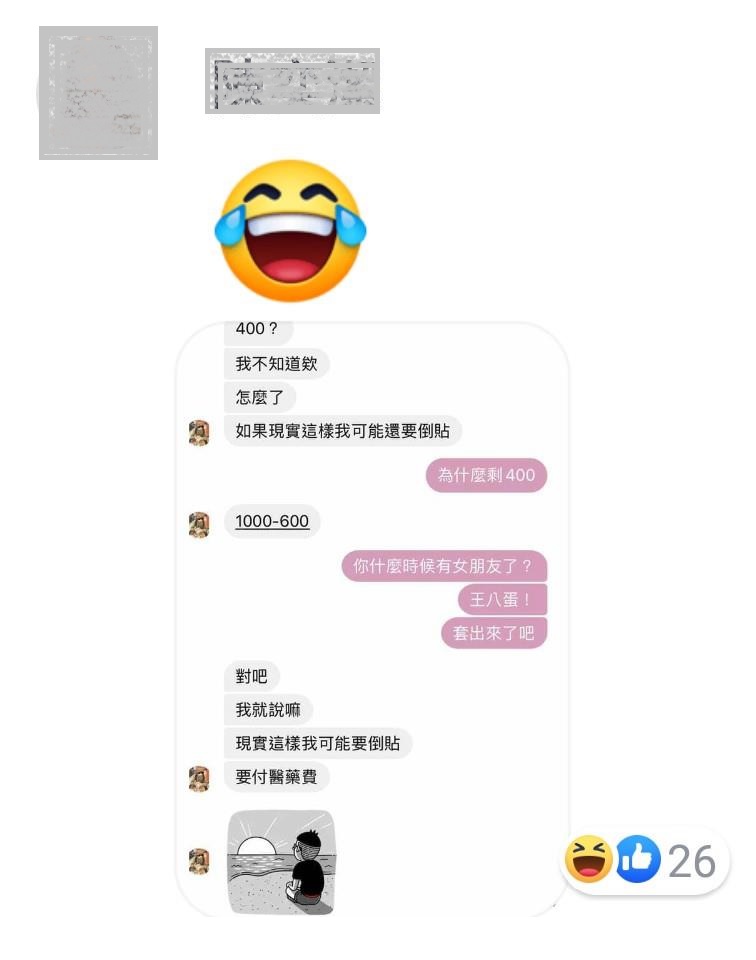Open the commenter's blurred profile picture
756x960 pixels.
[98, 93]
